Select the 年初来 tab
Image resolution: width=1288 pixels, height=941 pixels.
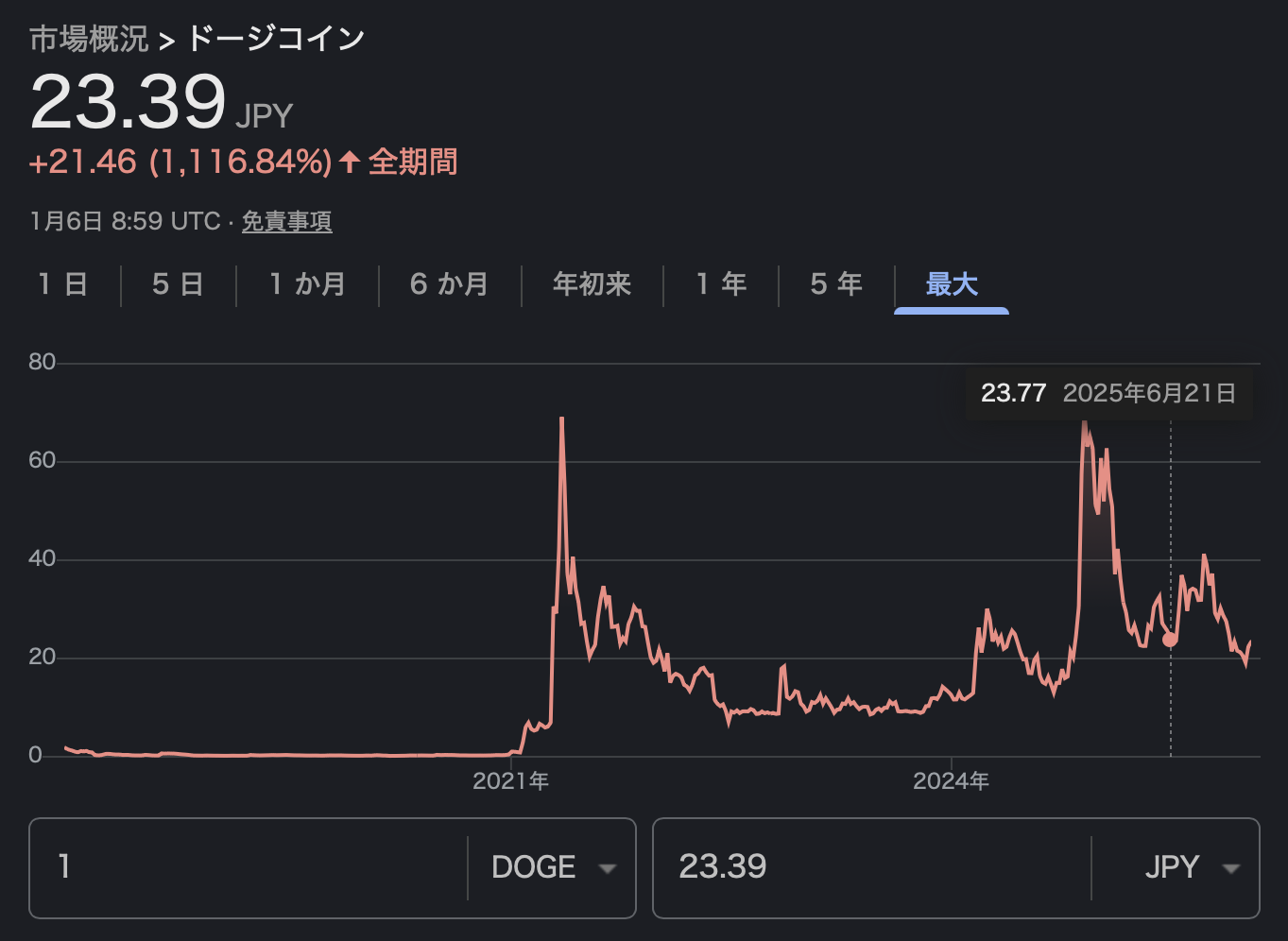click(592, 284)
